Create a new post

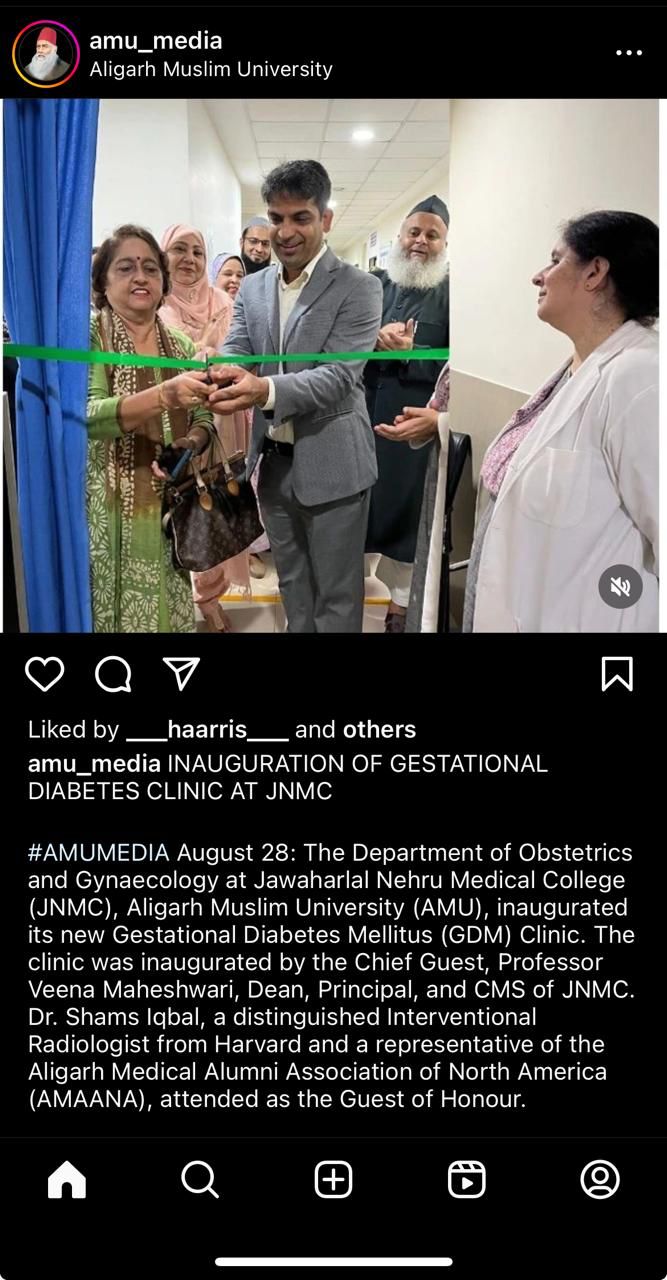click(333, 1180)
